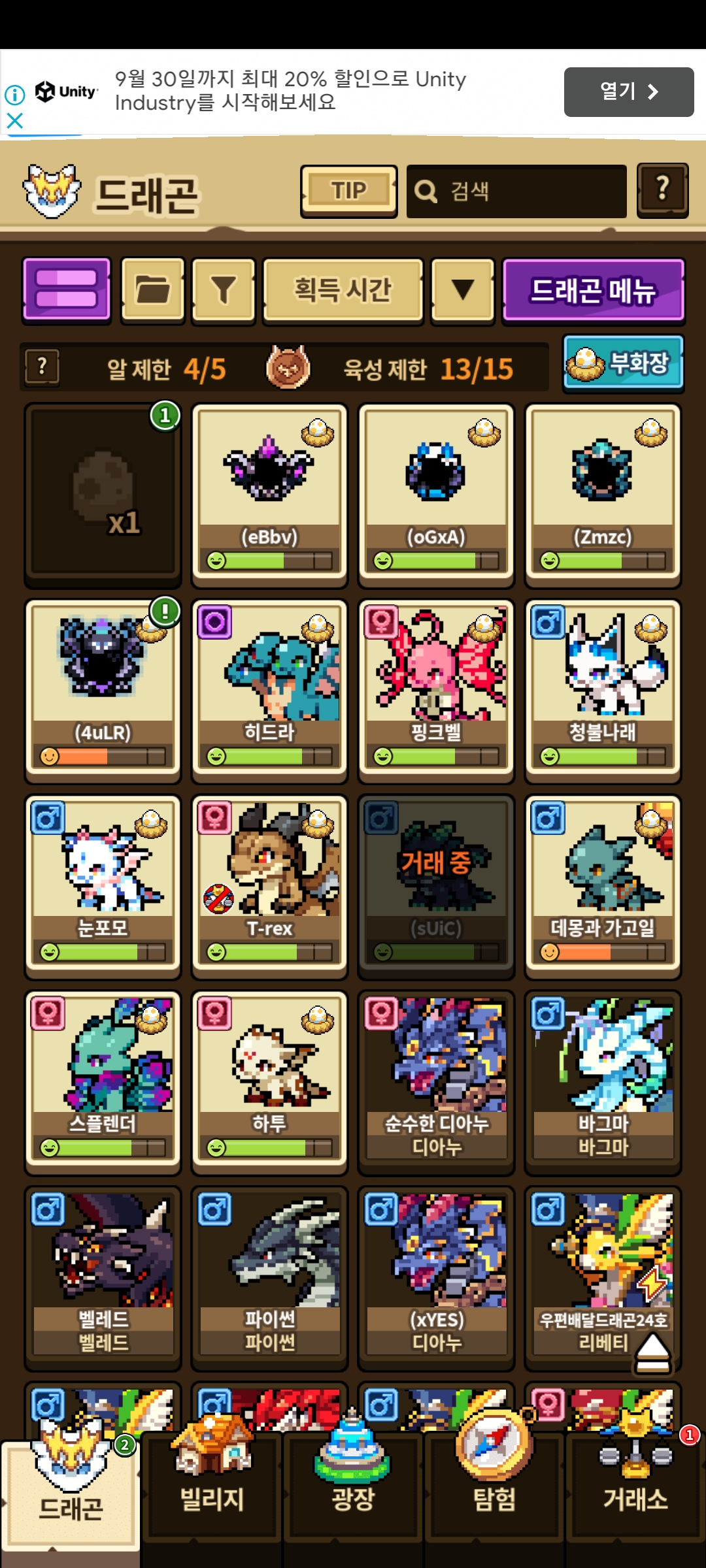Open the 히드라 dragon card
Screen dimensions: 706x1568
tap(269, 691)
